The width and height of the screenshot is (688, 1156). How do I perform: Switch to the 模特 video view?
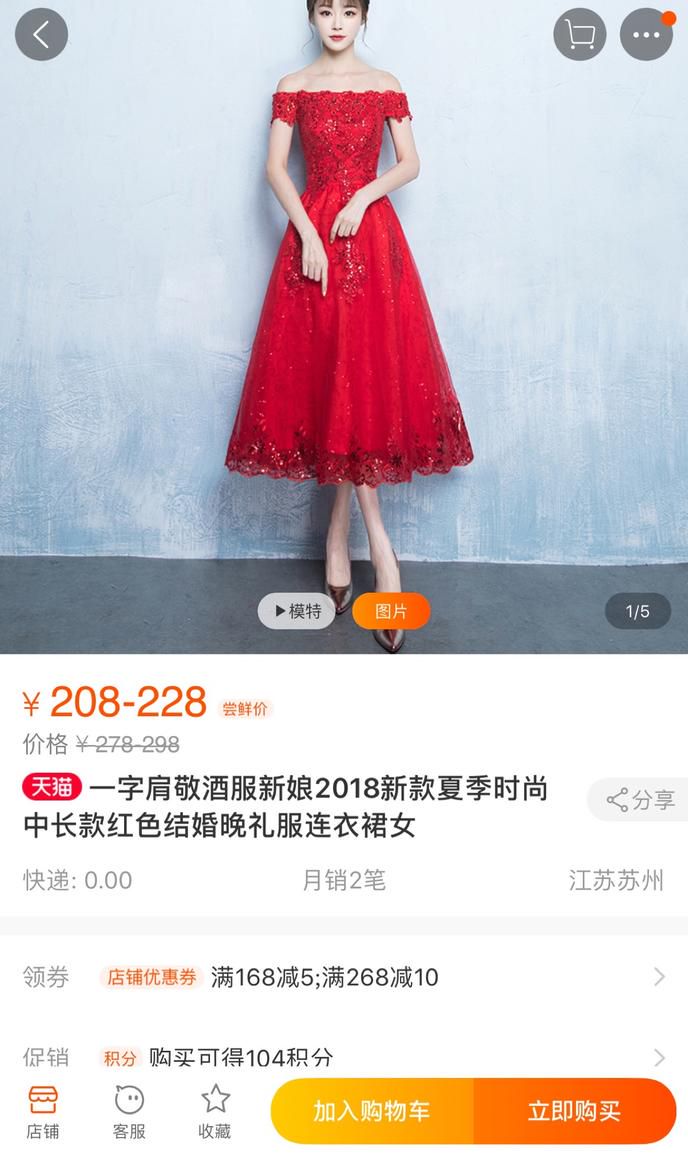pyautogui.click(x=296, y=611)
